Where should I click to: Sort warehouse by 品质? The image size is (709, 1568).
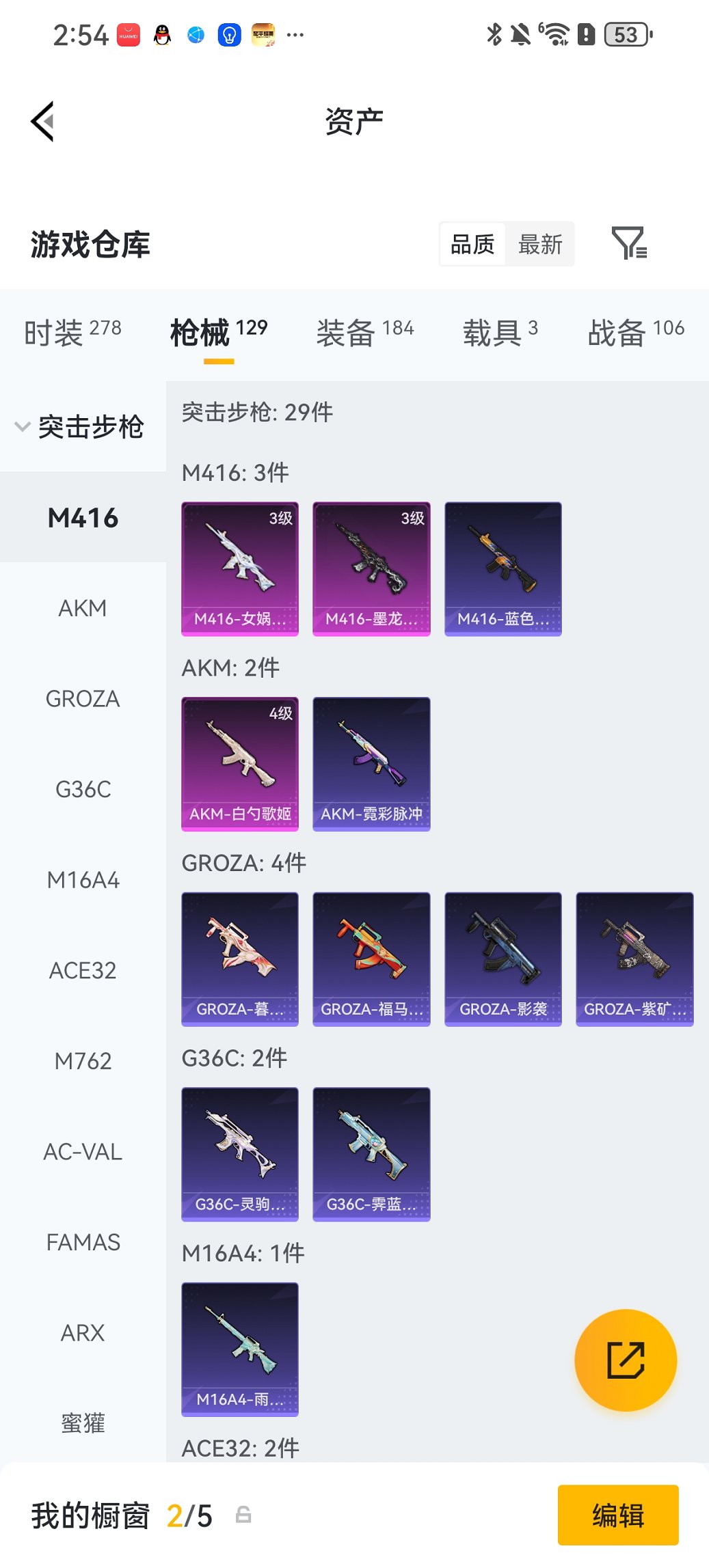tap(472, 244)
